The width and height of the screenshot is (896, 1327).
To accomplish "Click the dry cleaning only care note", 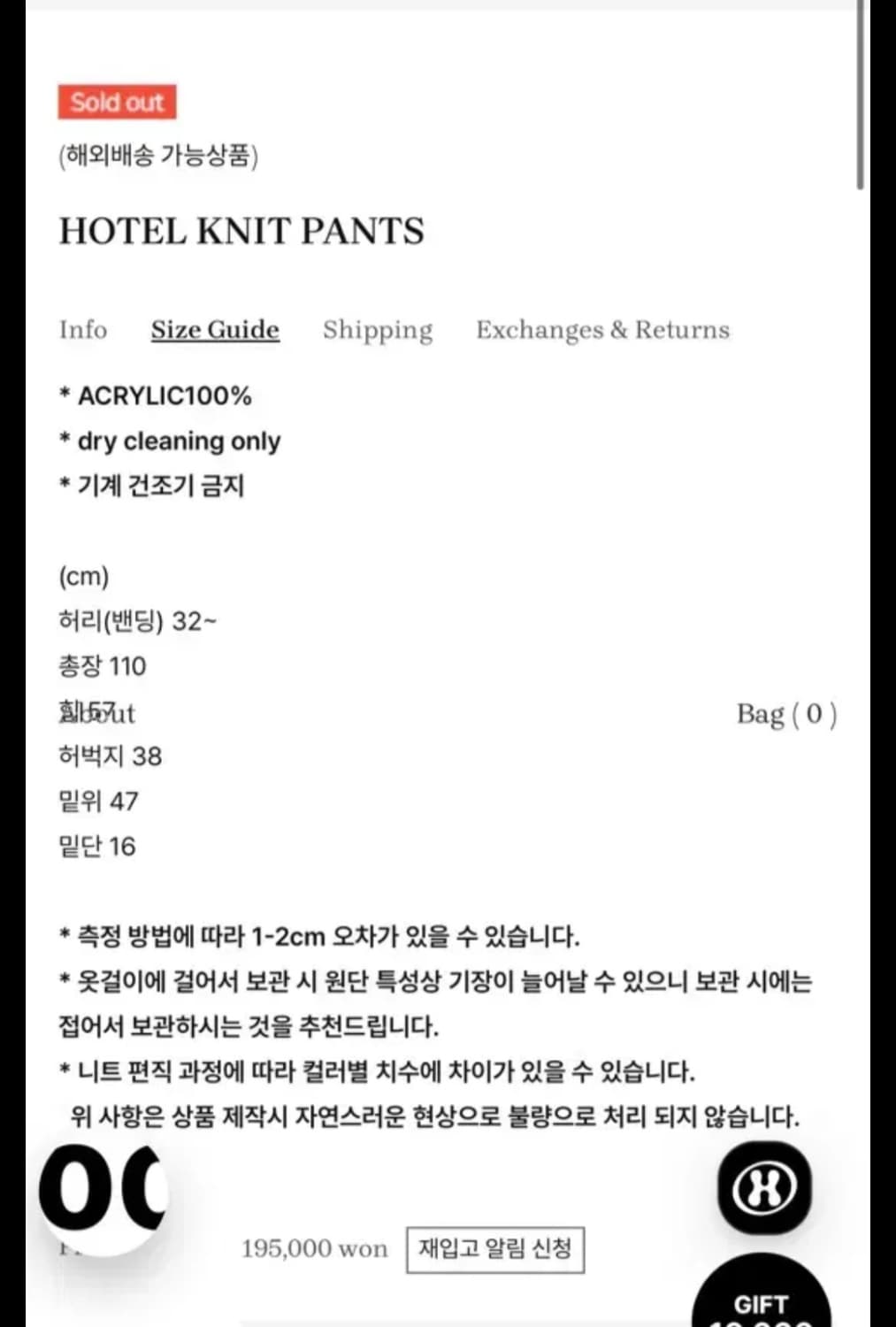I will point(170,441).
